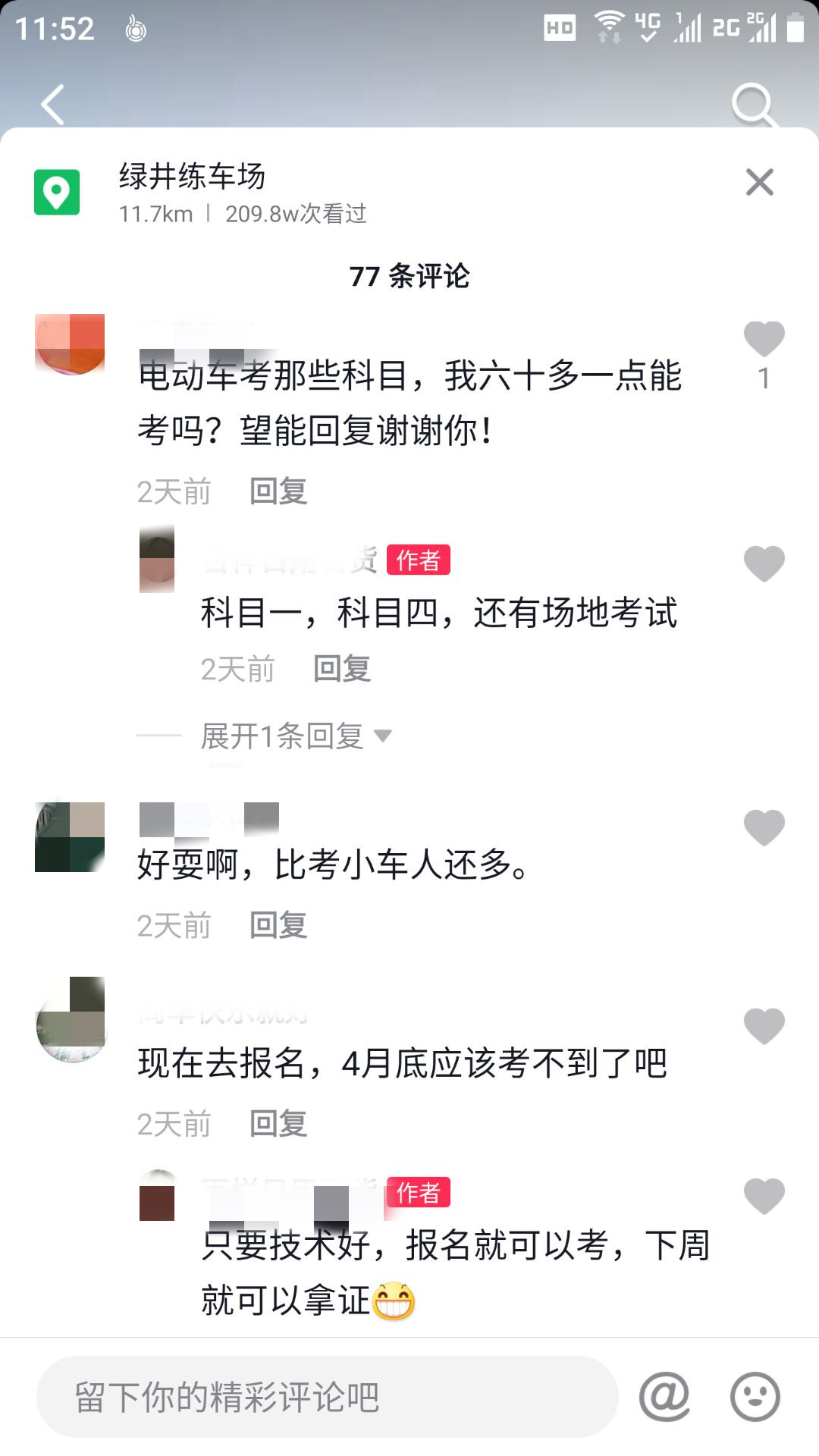Open avatar of the 现在去报名 commenter
The image size is (819, 1456).
point(71,1020)
